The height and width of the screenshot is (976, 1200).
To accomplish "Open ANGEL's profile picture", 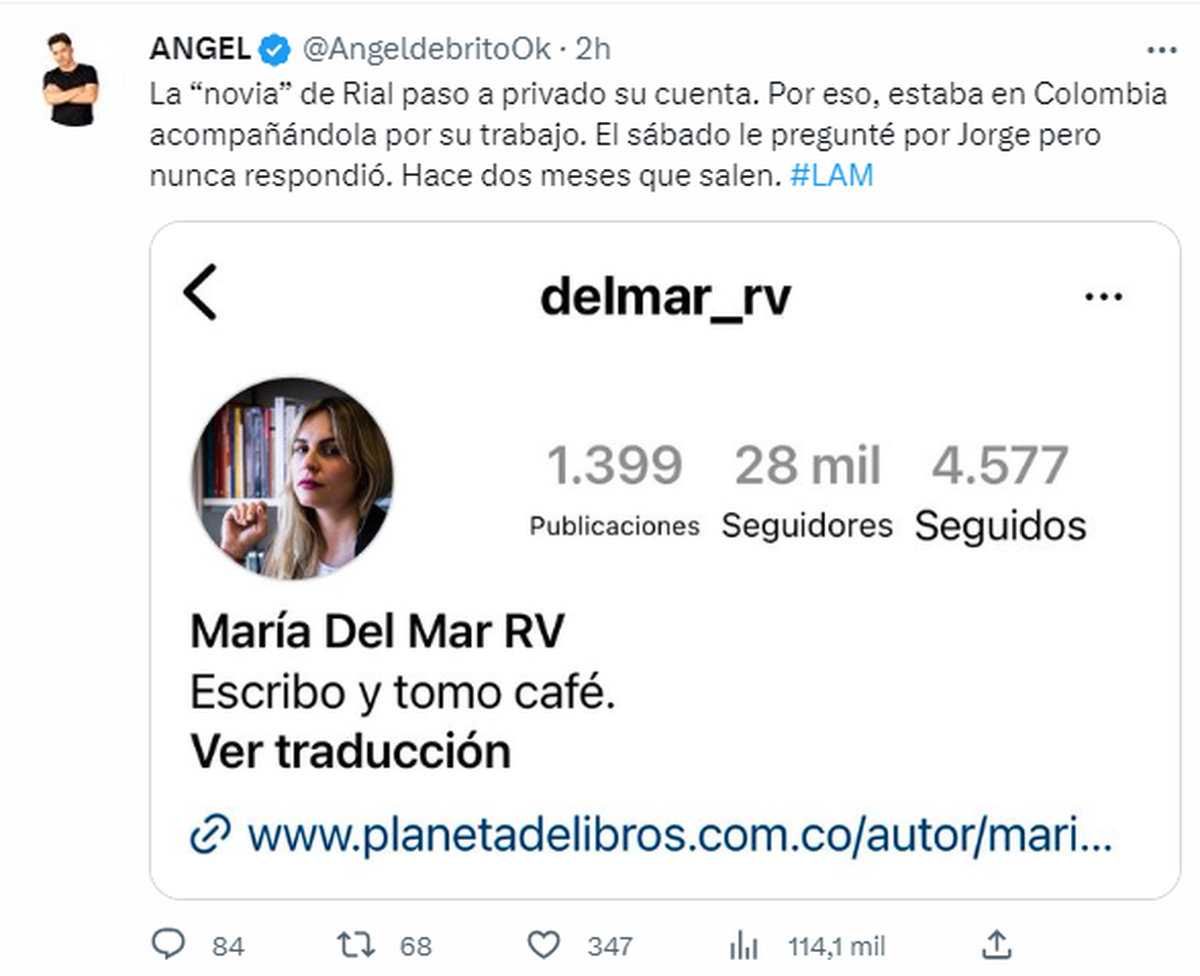I will tap(71, 79).
